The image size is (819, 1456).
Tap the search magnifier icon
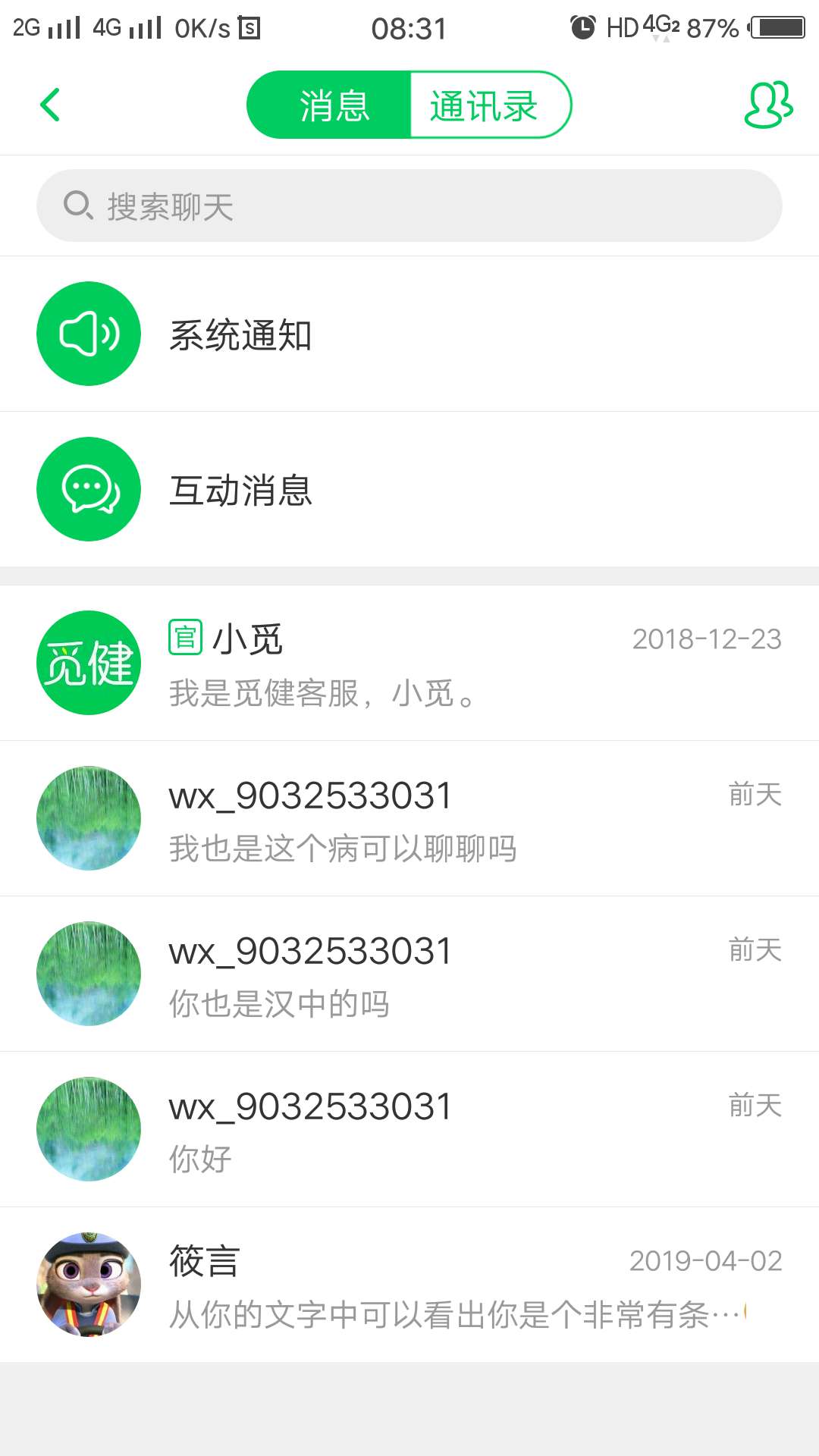tap(78, 205)
